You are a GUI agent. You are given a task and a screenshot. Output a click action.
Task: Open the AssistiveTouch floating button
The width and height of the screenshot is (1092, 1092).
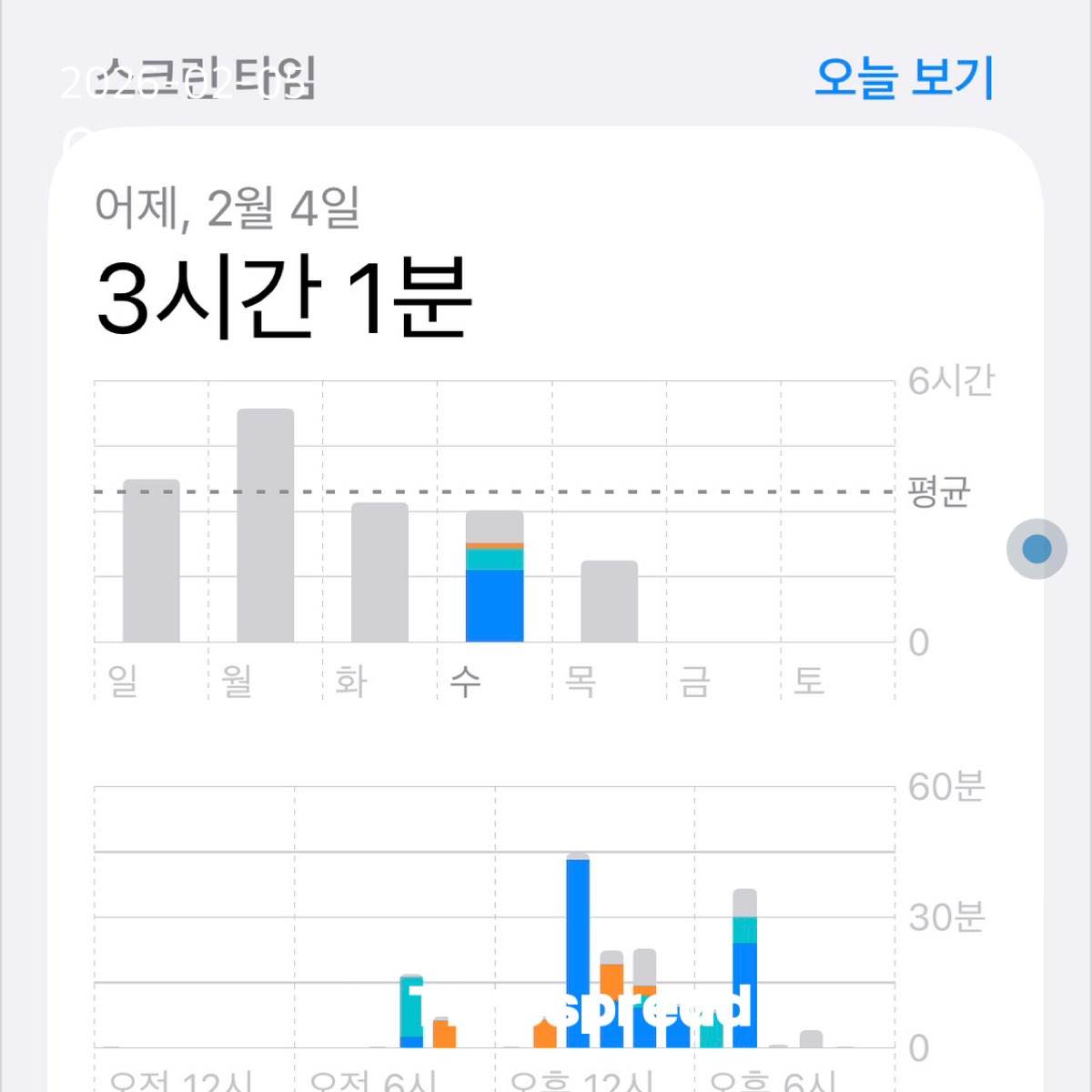point(1036,549)
